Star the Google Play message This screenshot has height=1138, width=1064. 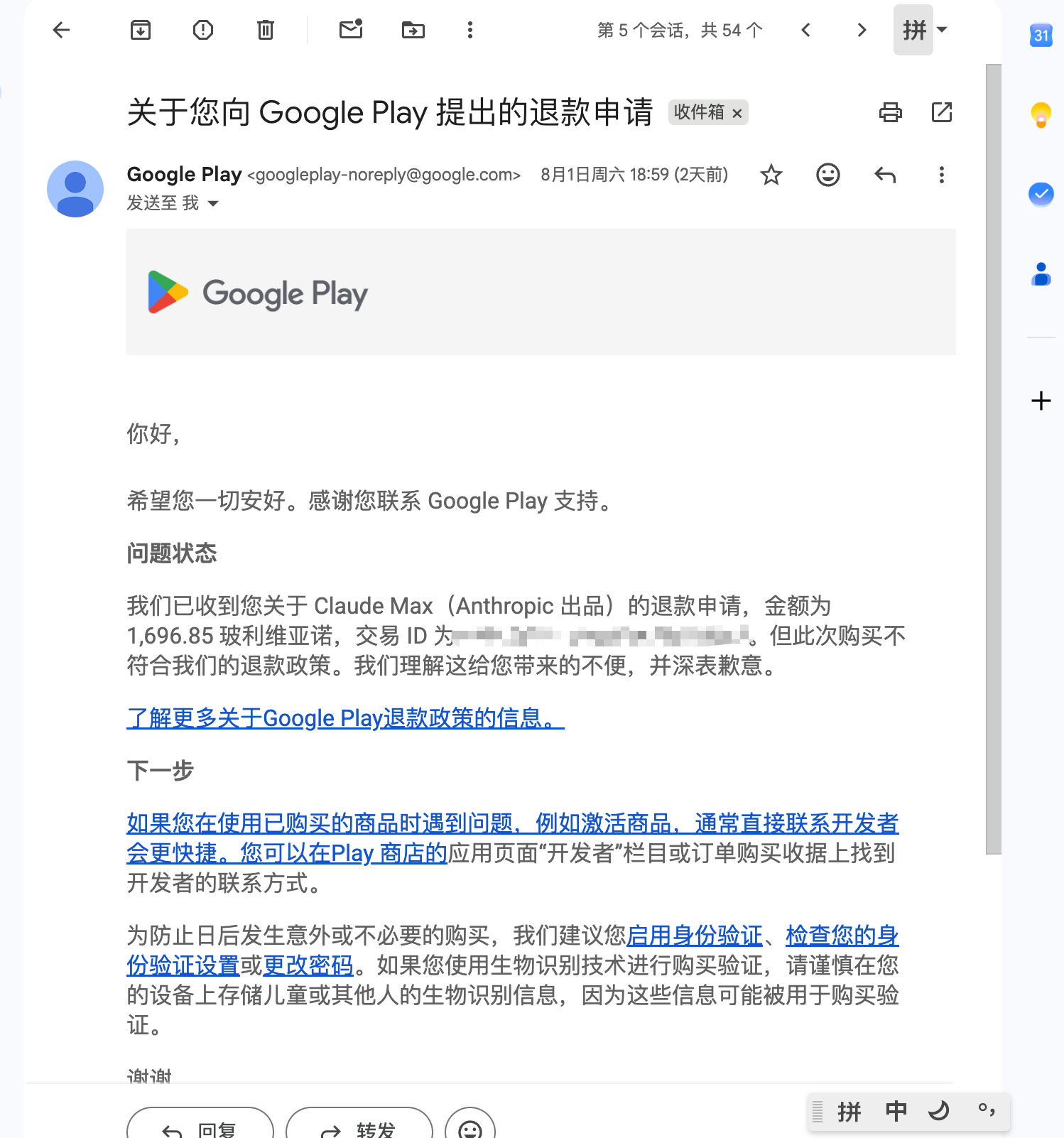pos(771,175)
